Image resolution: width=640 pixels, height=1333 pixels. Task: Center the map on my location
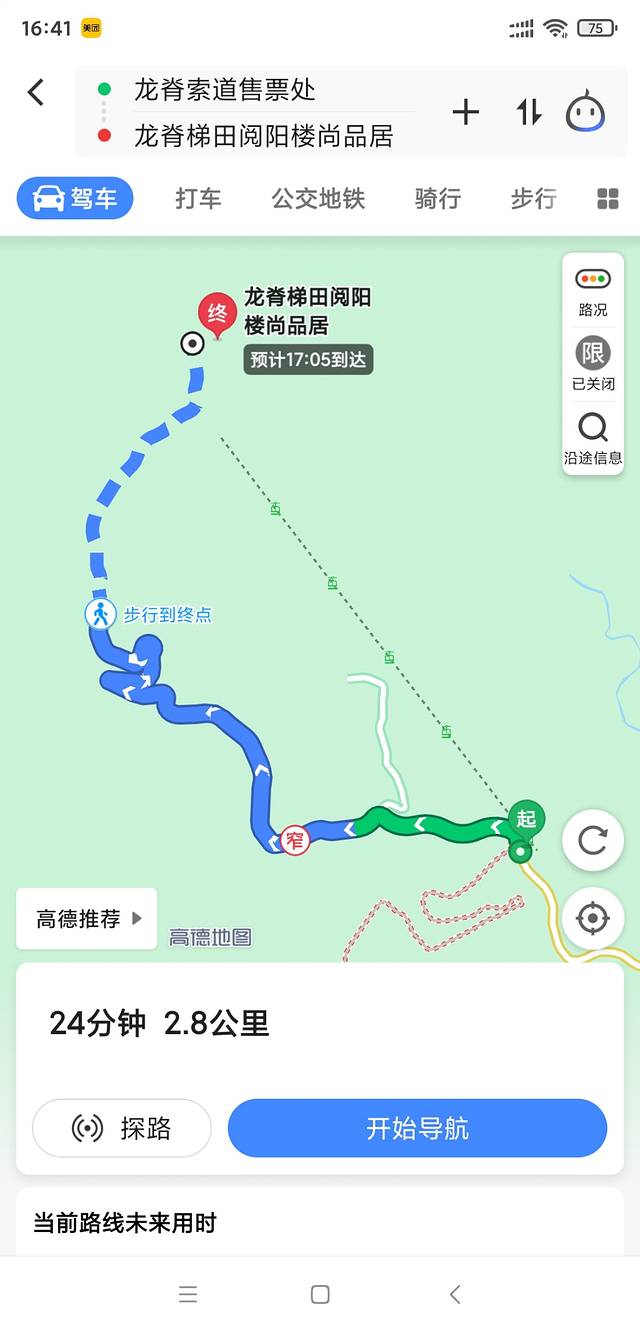(x=593, y=918)
